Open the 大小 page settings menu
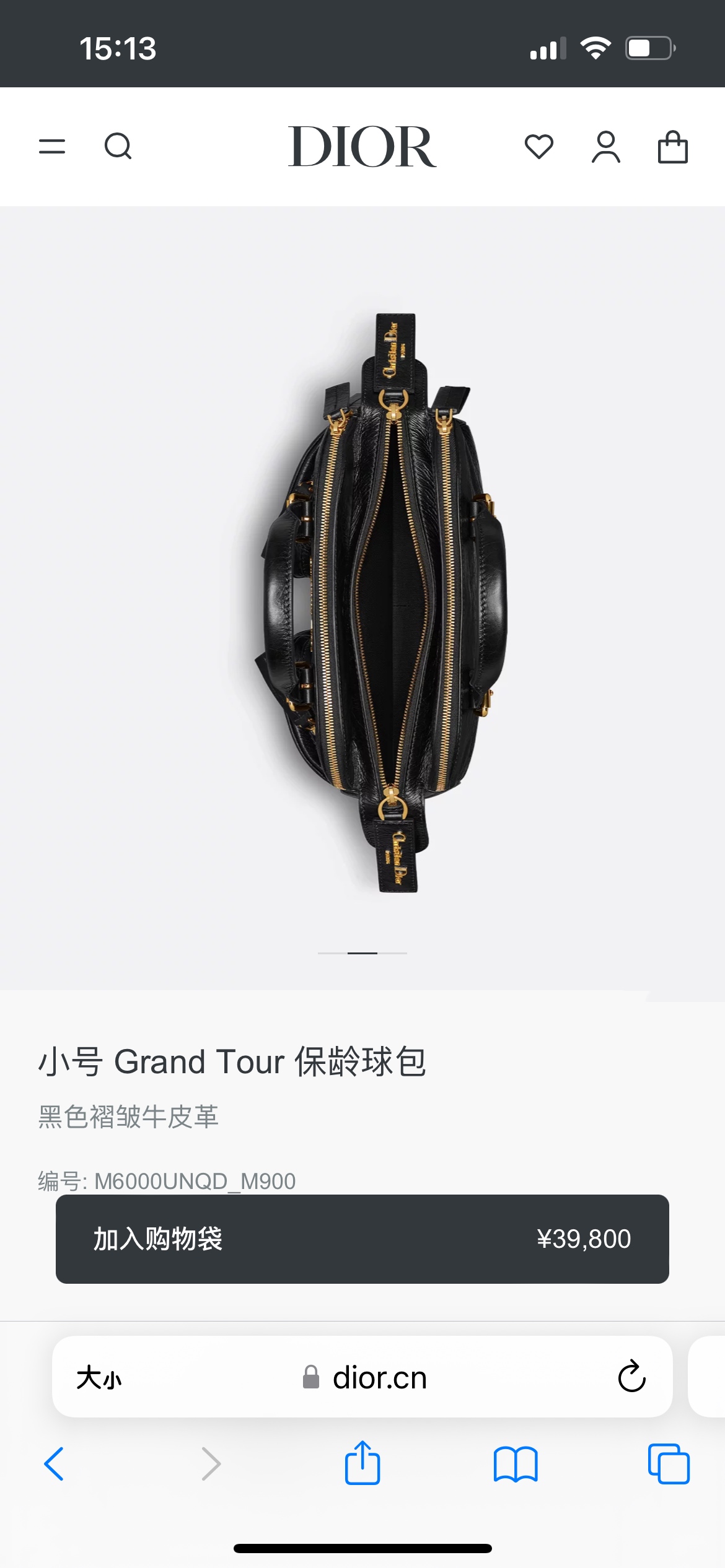This screenshot has height=1568, width=725. coord(99,1378)
